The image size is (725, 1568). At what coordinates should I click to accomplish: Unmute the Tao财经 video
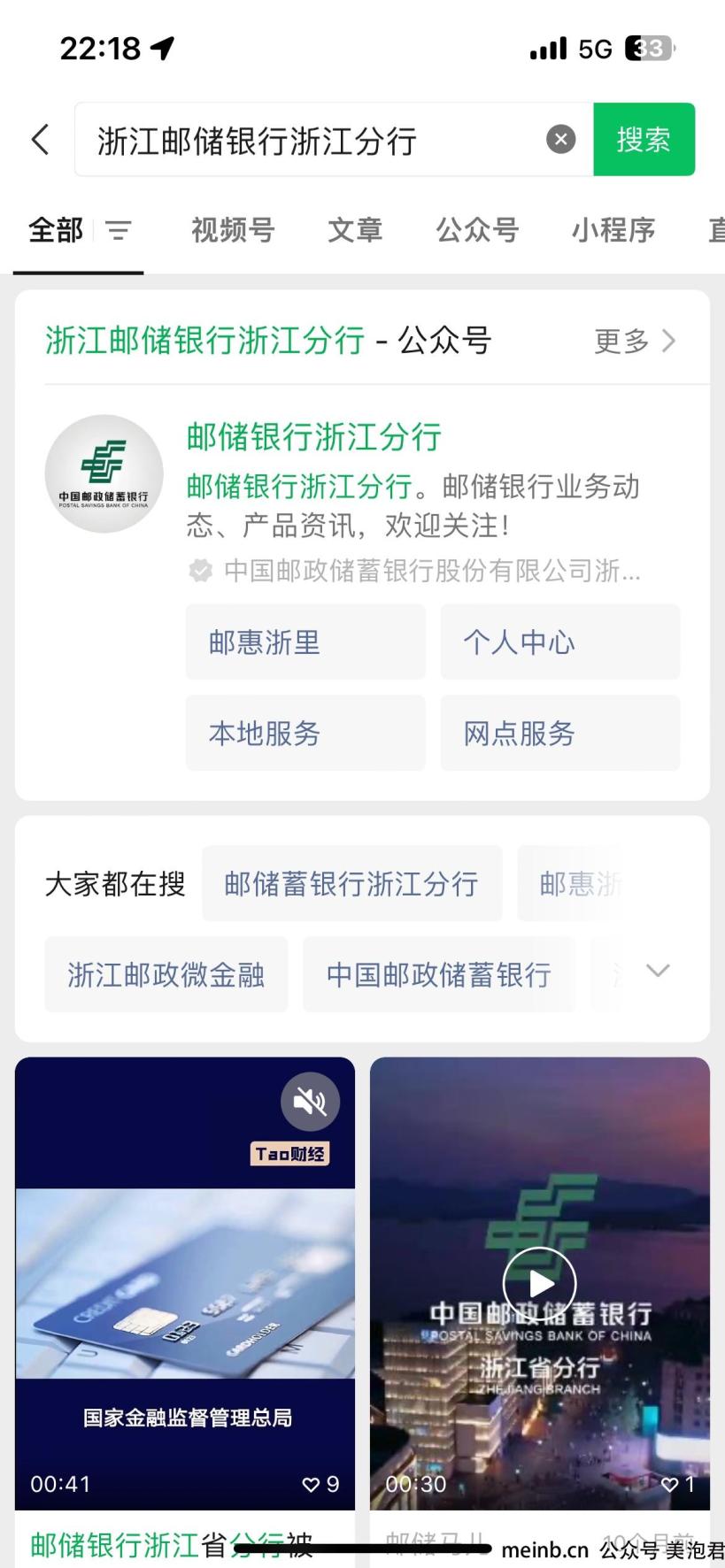(310, 1102)
